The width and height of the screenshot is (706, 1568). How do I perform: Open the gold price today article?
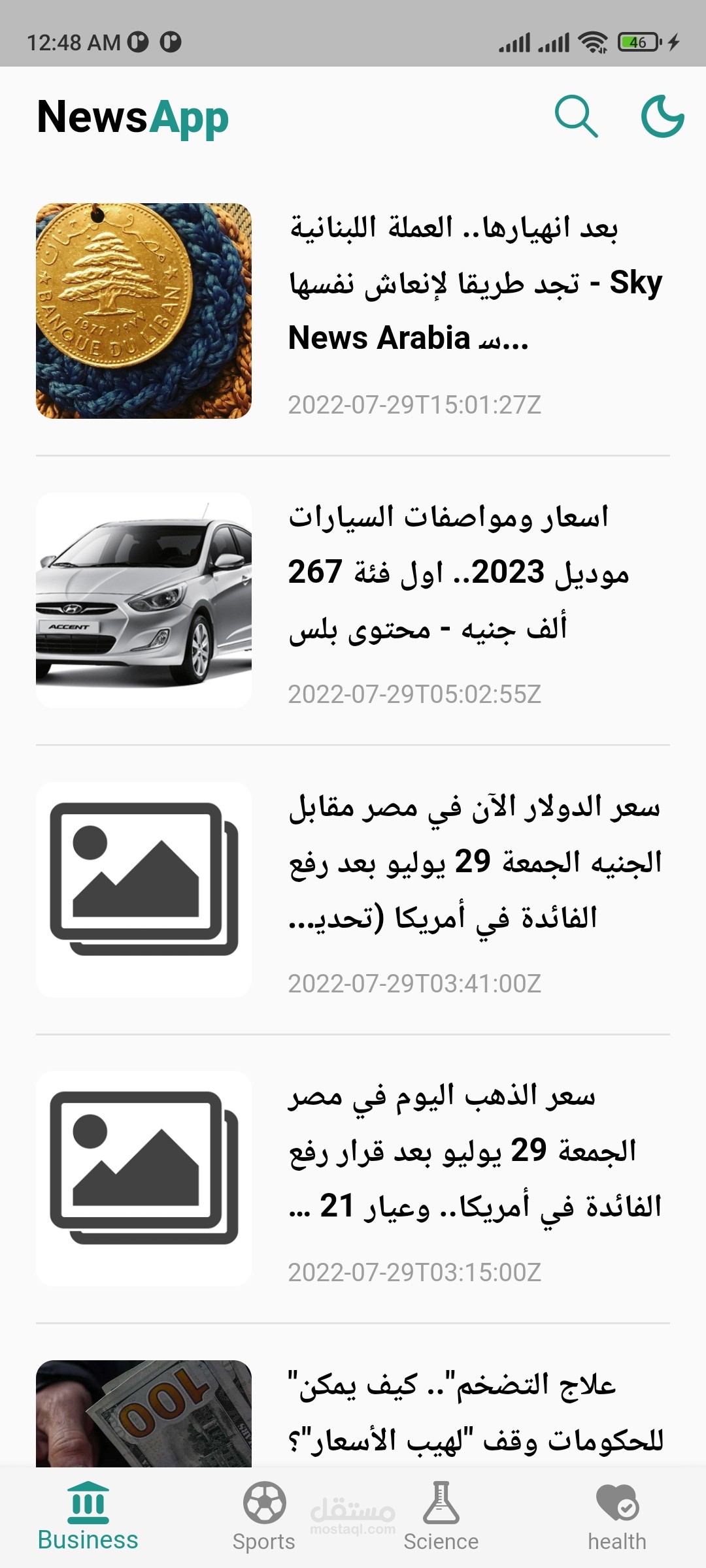(475, 1151)
